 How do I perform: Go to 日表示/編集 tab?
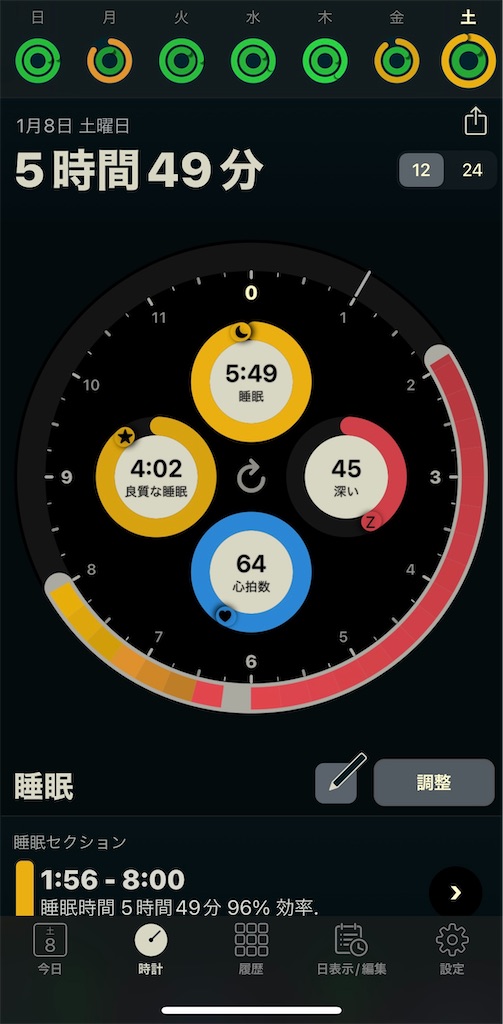click(351, 950)
